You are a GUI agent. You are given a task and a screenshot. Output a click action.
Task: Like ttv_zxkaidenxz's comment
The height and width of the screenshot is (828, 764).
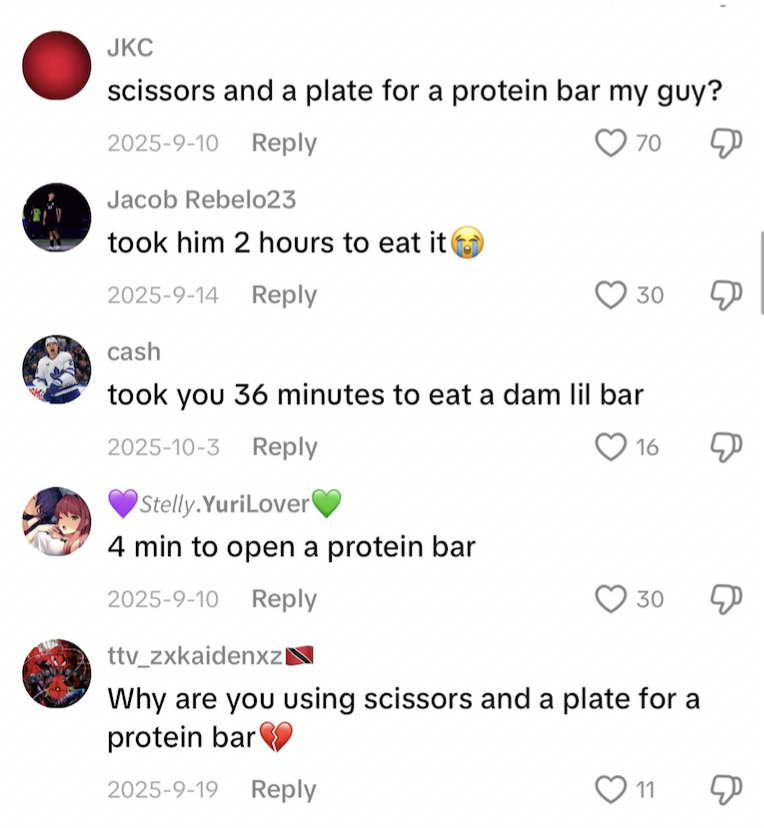(611, 790)
